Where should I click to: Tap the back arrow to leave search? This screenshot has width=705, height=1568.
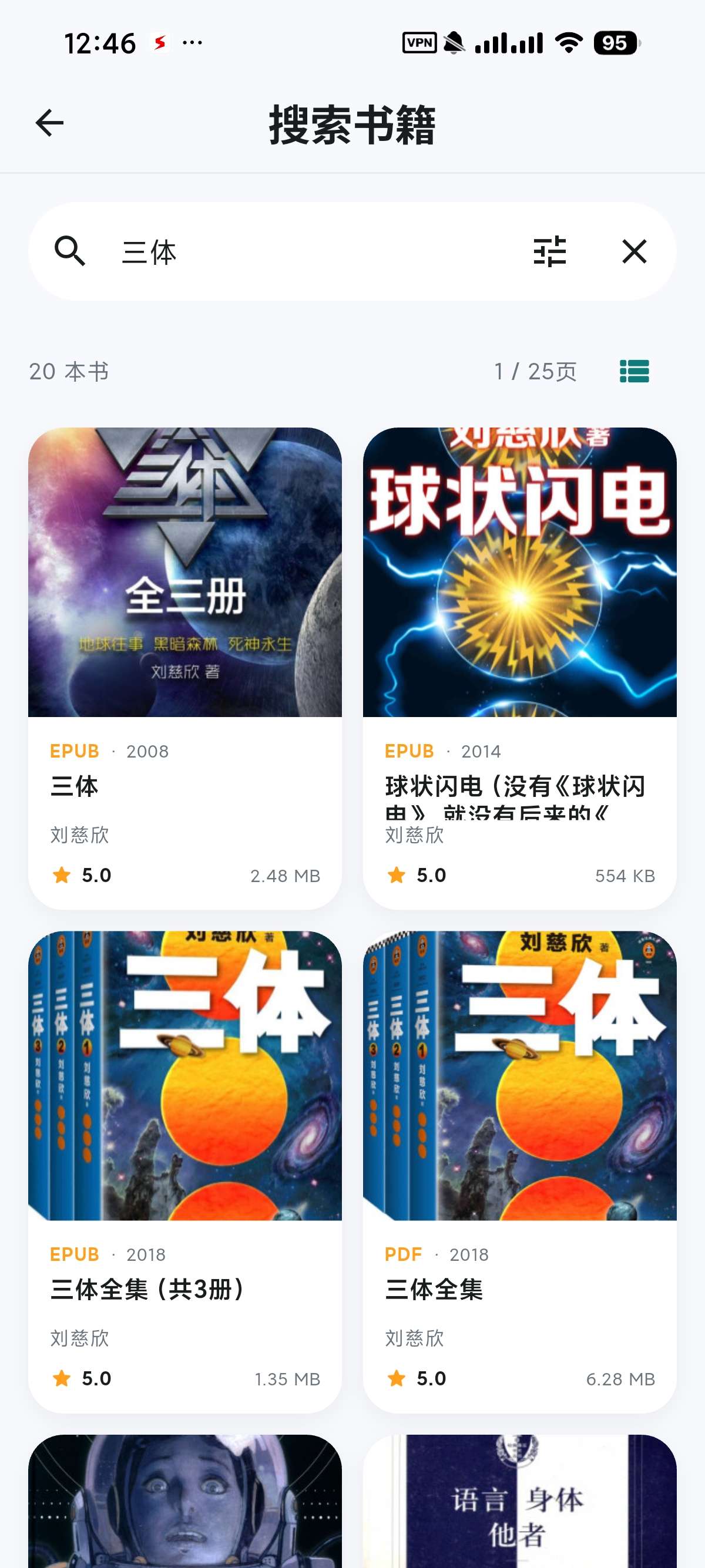click(49, 124)
